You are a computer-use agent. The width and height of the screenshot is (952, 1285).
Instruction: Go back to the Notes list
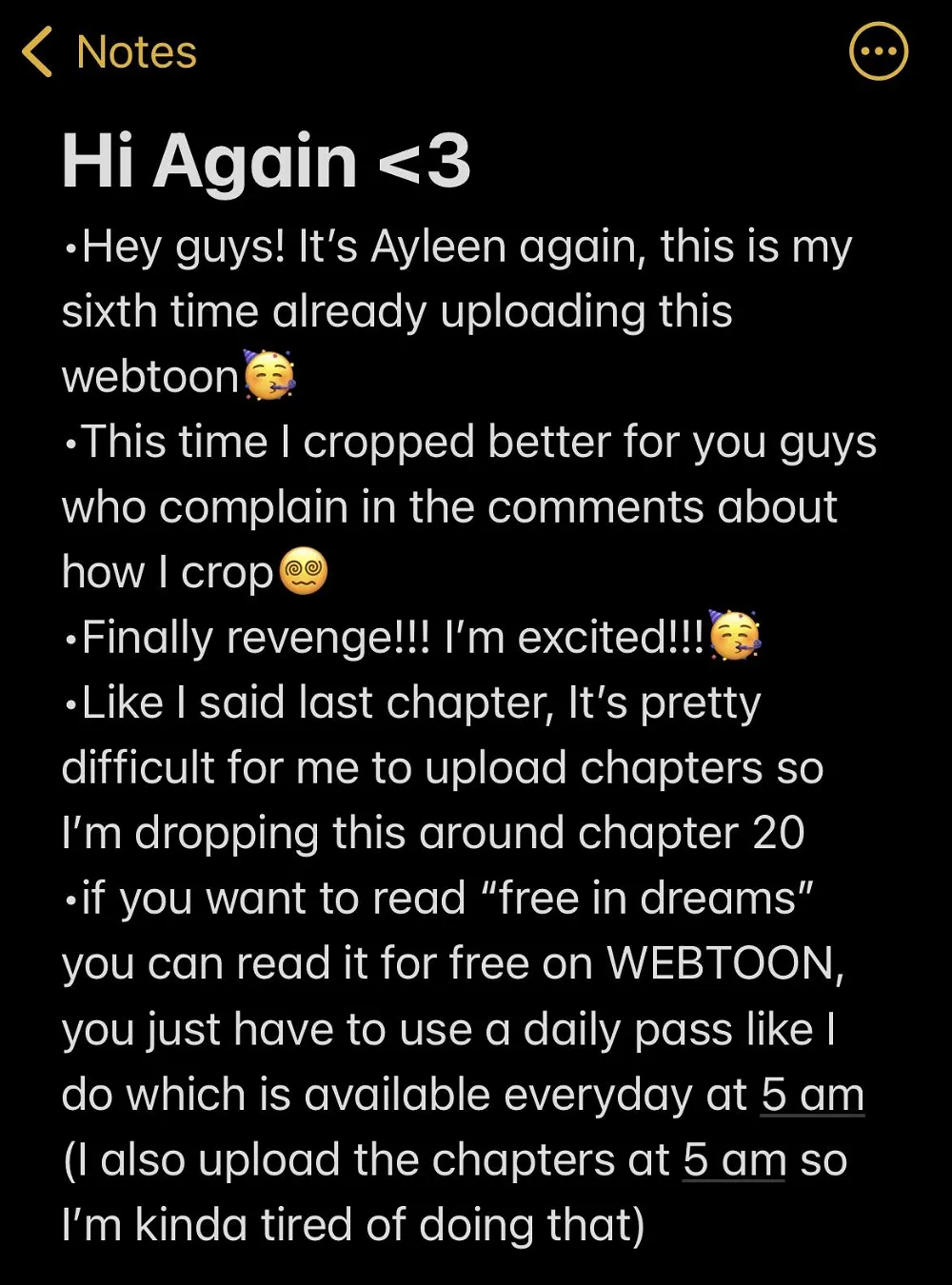click(109, 52)
